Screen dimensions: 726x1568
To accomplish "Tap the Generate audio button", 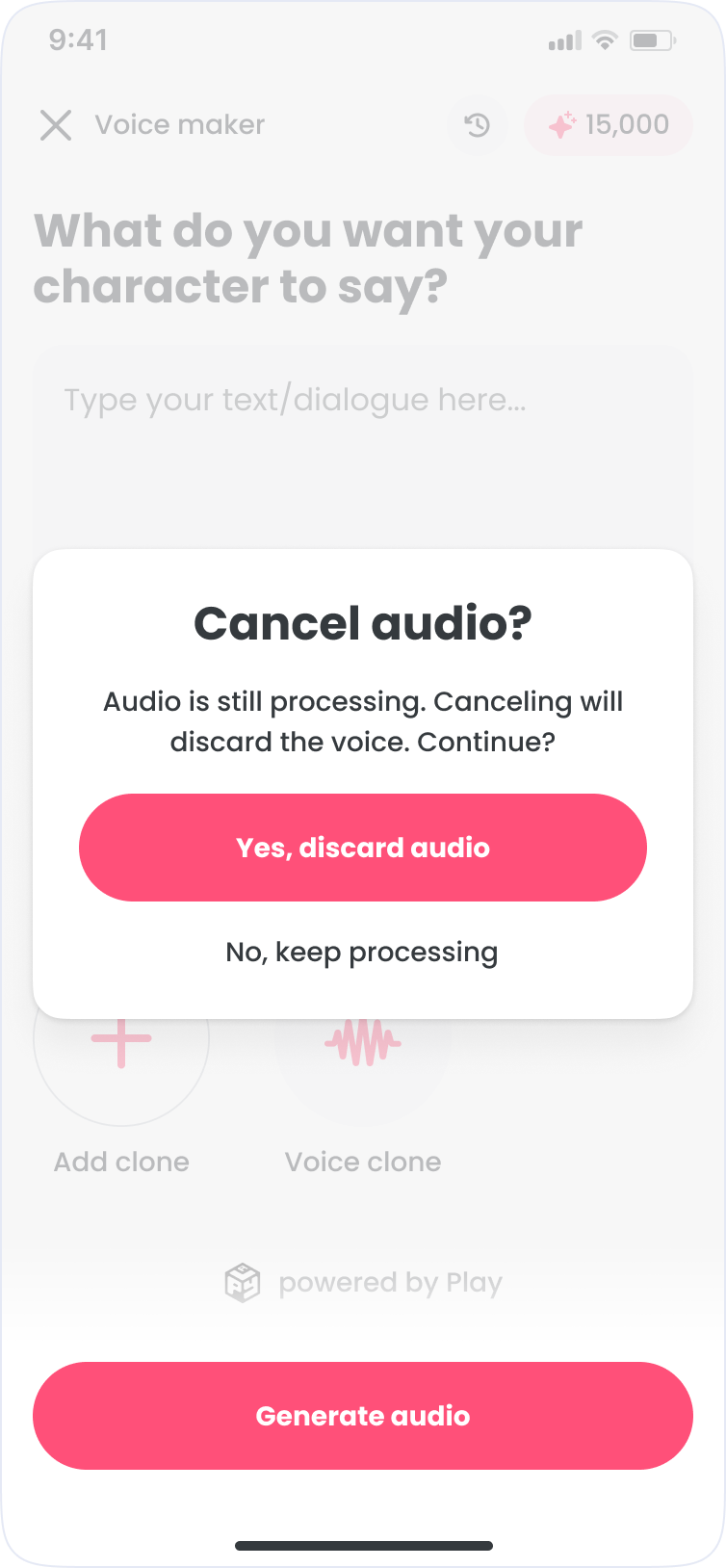I will tap(362, 1415).
